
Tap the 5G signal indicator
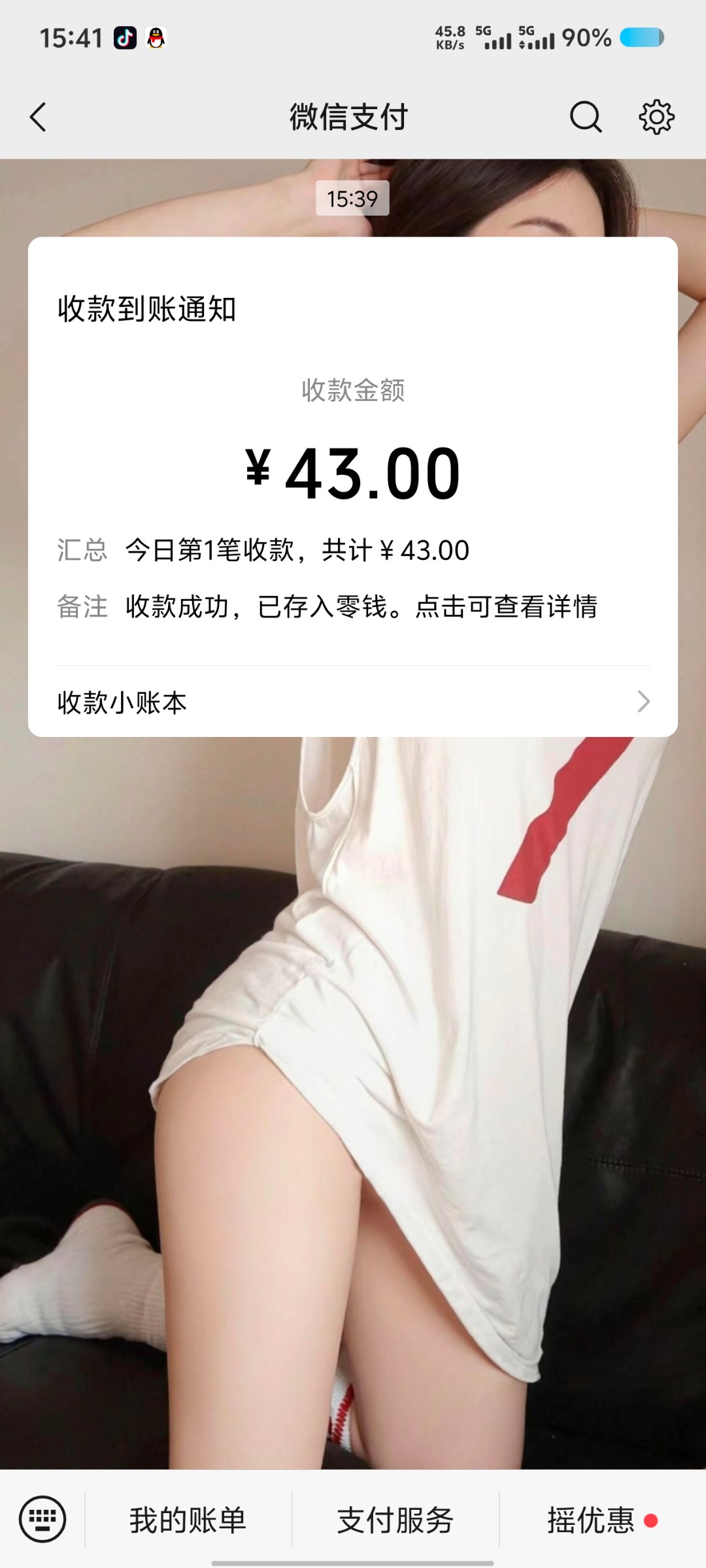pyautogui.click(x=494, y=37)
